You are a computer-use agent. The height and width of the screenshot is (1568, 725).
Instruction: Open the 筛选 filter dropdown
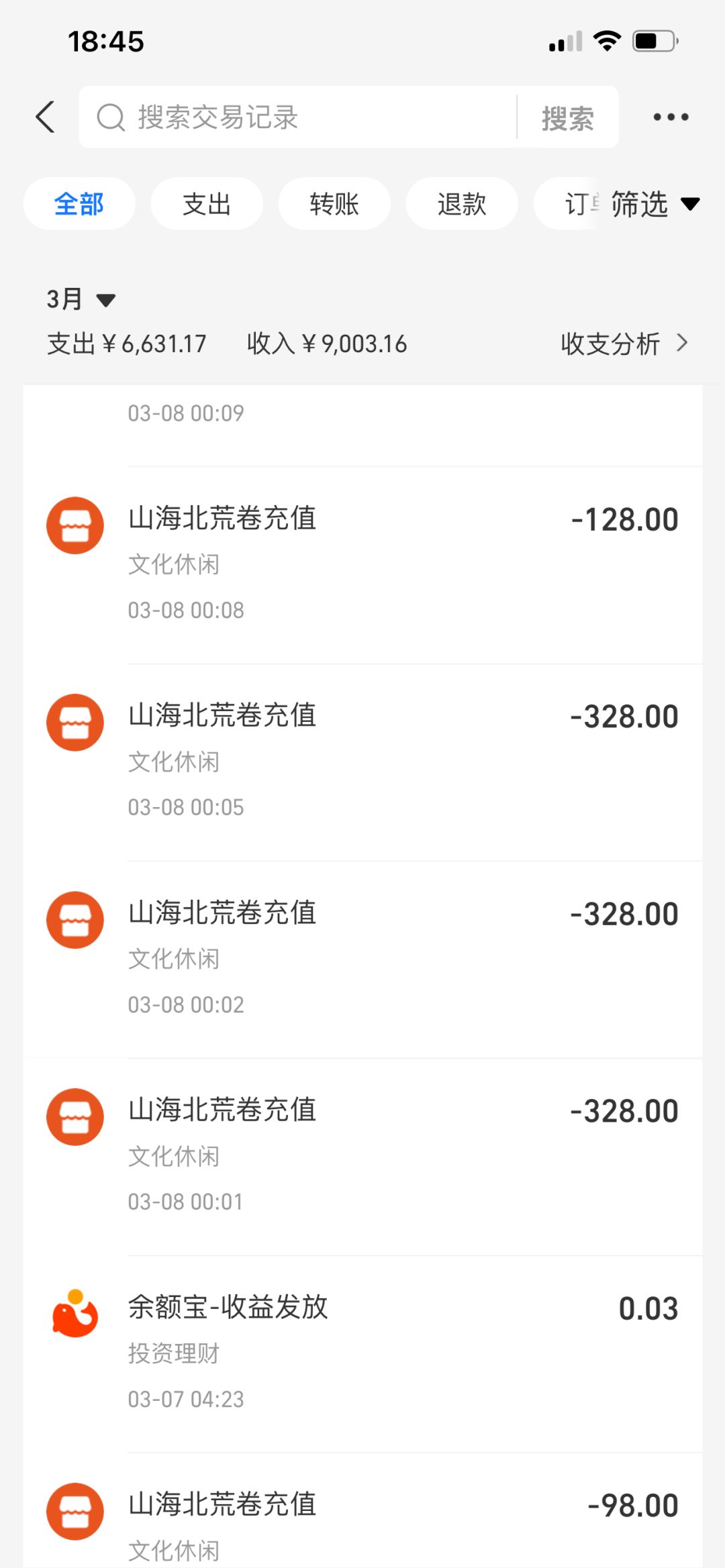[x=655, y=204]
